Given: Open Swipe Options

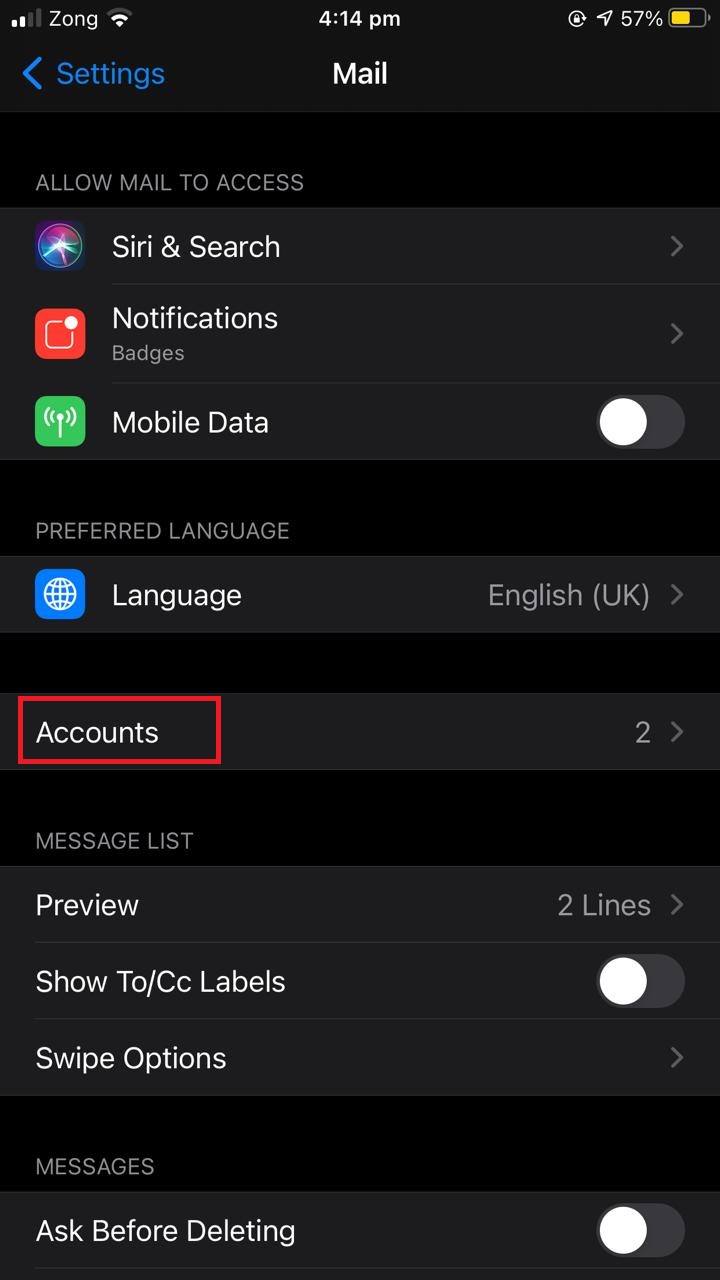Looking at the screenshot, I should click(x=360, y=1058).
